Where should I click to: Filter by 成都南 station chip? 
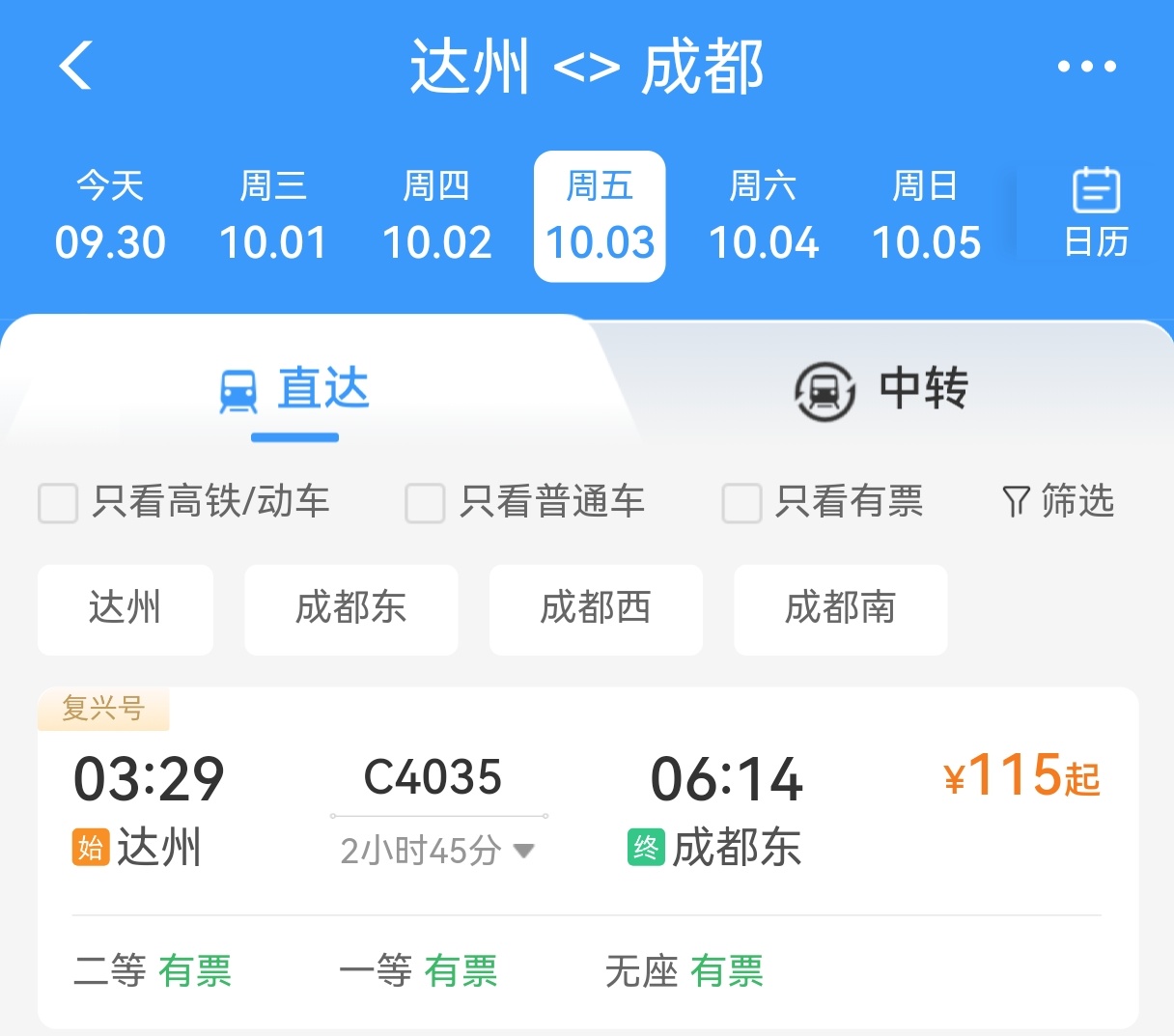click(x=840, y=609)
